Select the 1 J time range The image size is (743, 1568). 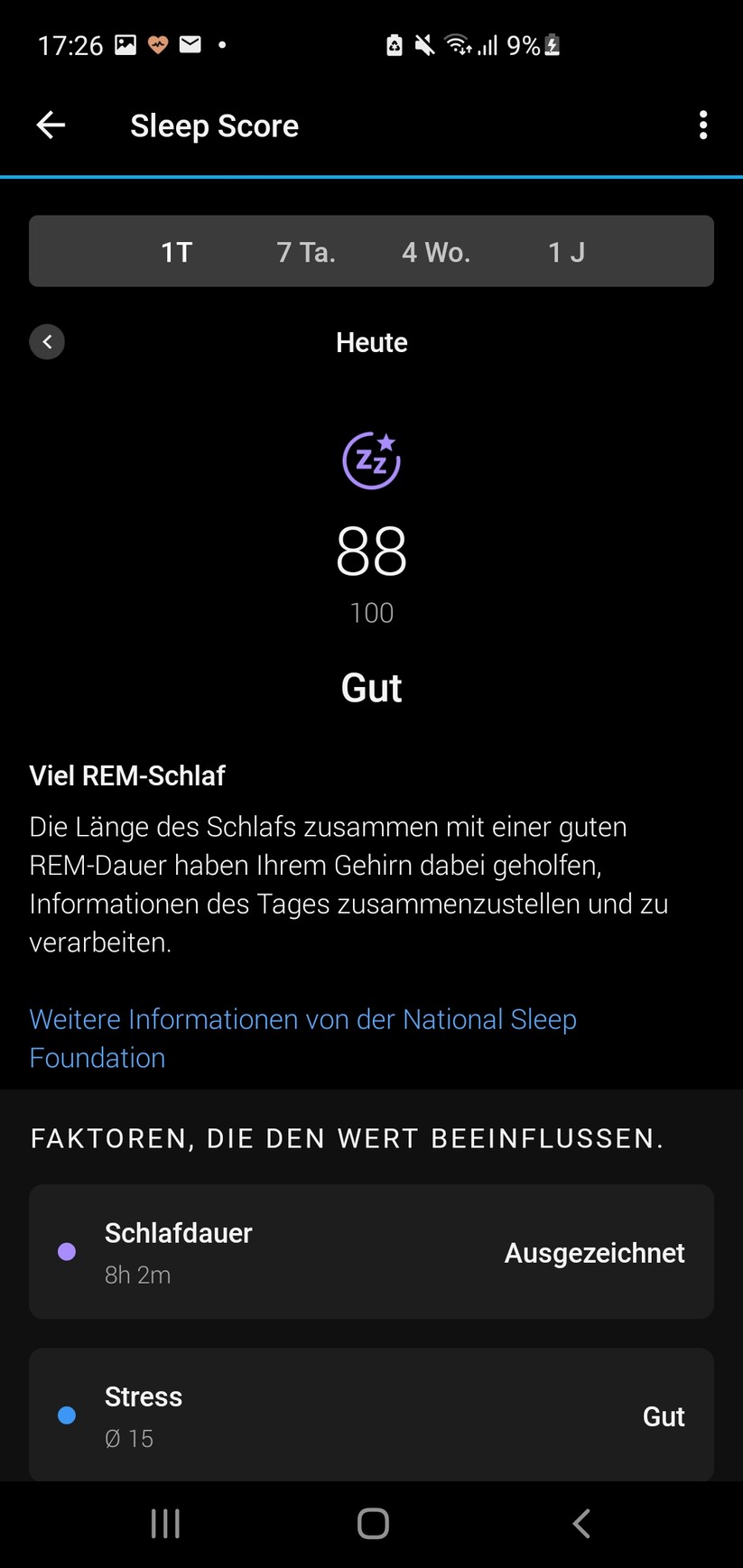566,252
